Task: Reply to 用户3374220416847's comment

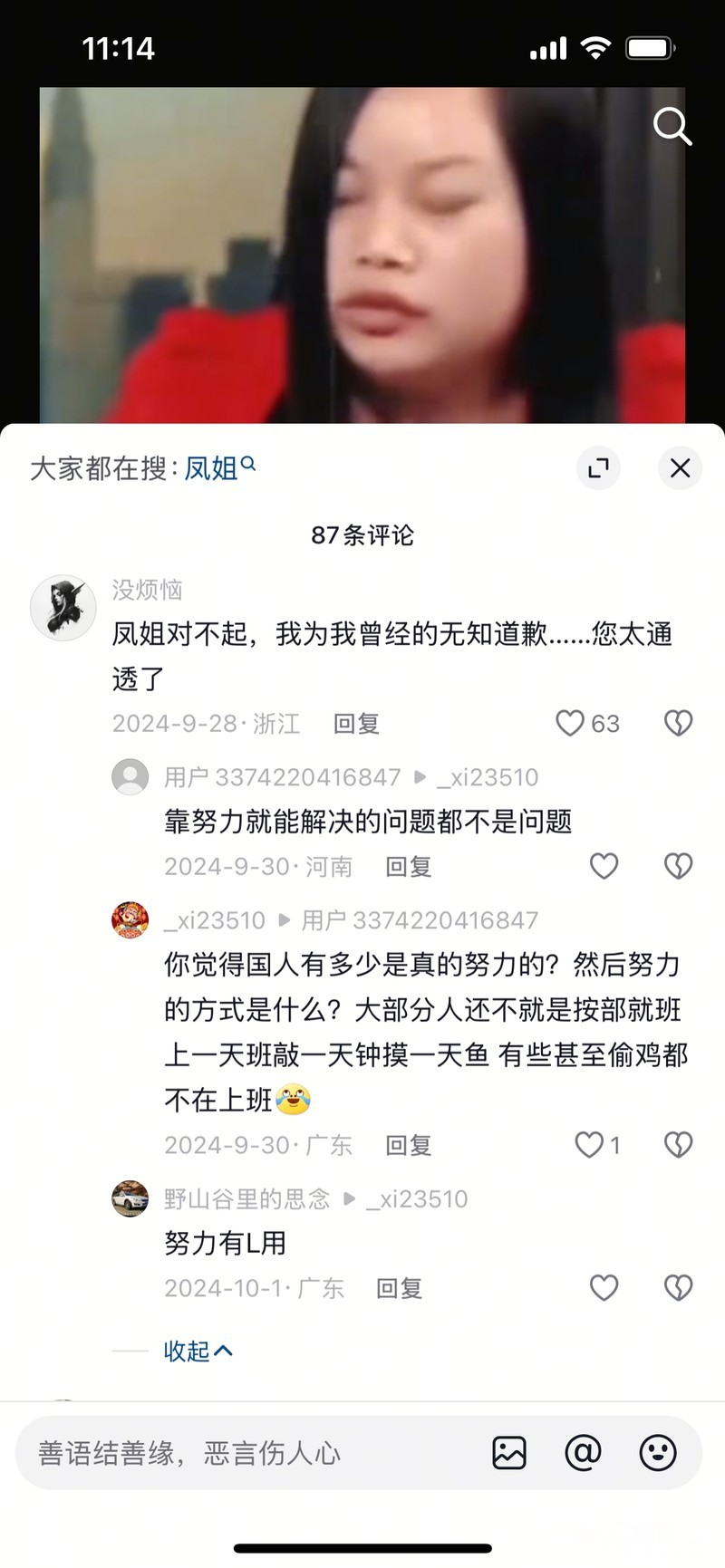Action: click(408, 866)
